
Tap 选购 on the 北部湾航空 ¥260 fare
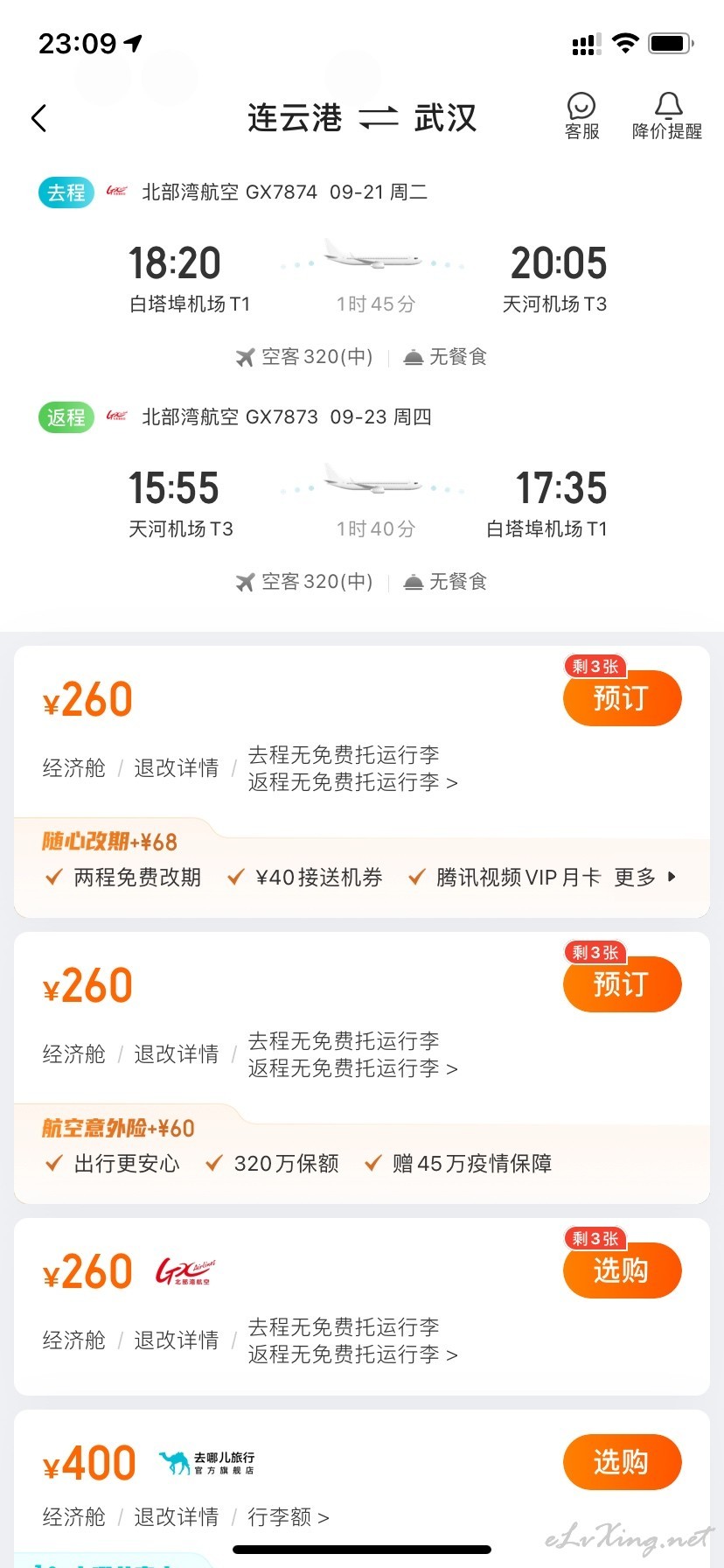tap(622, 1270)
